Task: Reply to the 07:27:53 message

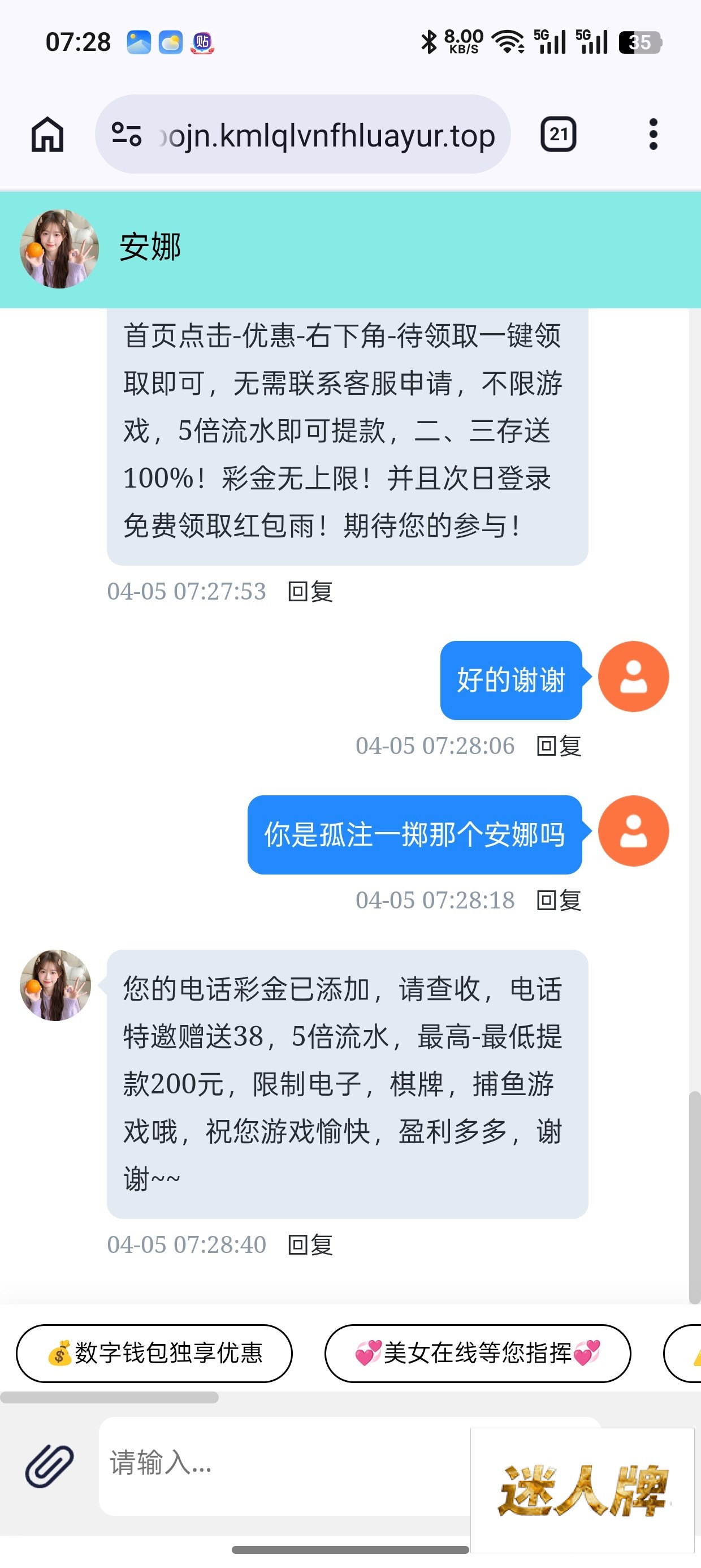Action: (x=310, y=592)
